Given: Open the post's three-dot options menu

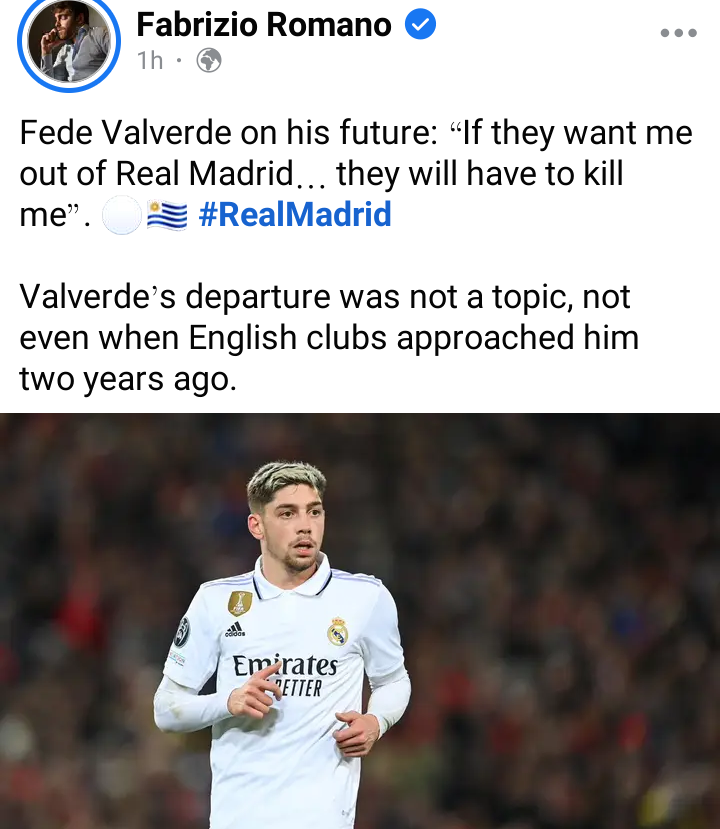Looking at the screenshot, I should point(678,32).
